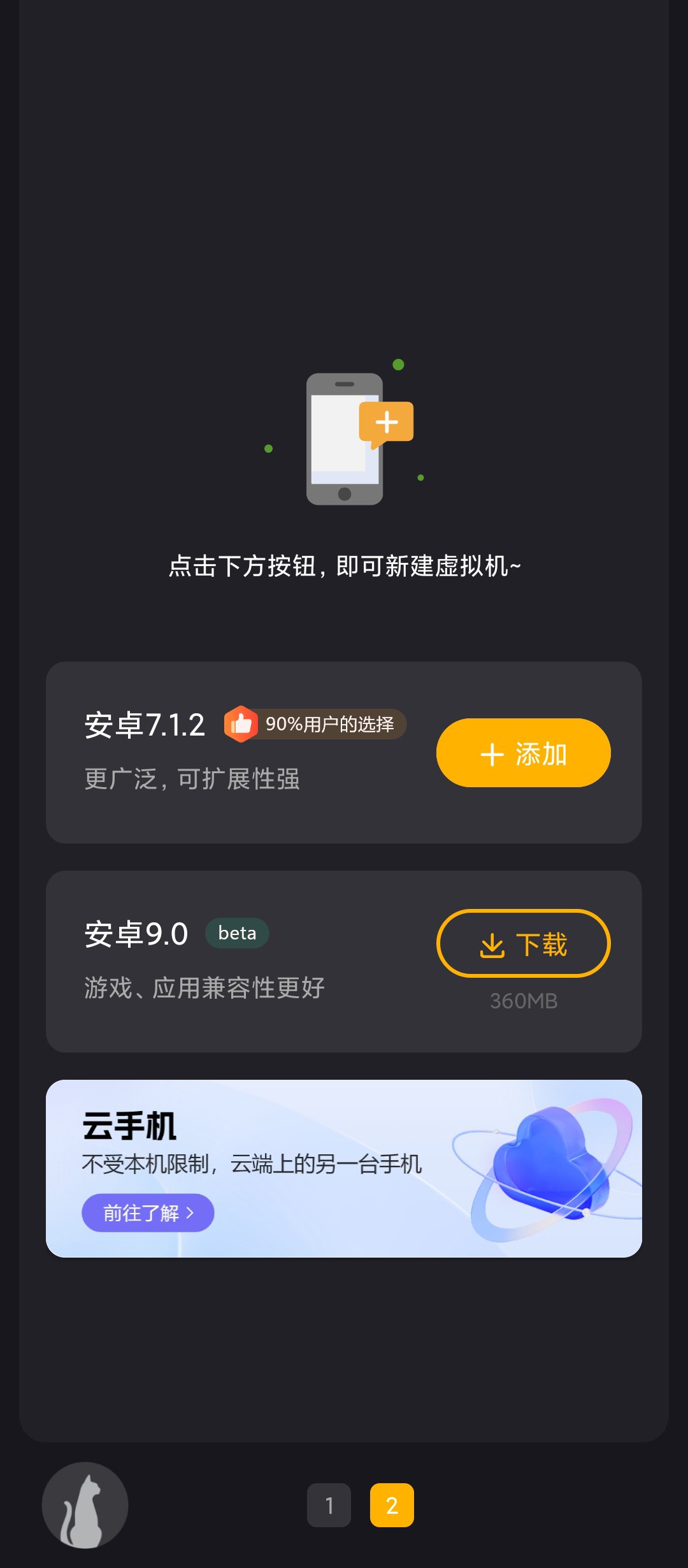Select the 360MB size label
Image resolution: width=688 pixels, height=1568 pixels.
pyautogui.click(x=523, y=1001)
